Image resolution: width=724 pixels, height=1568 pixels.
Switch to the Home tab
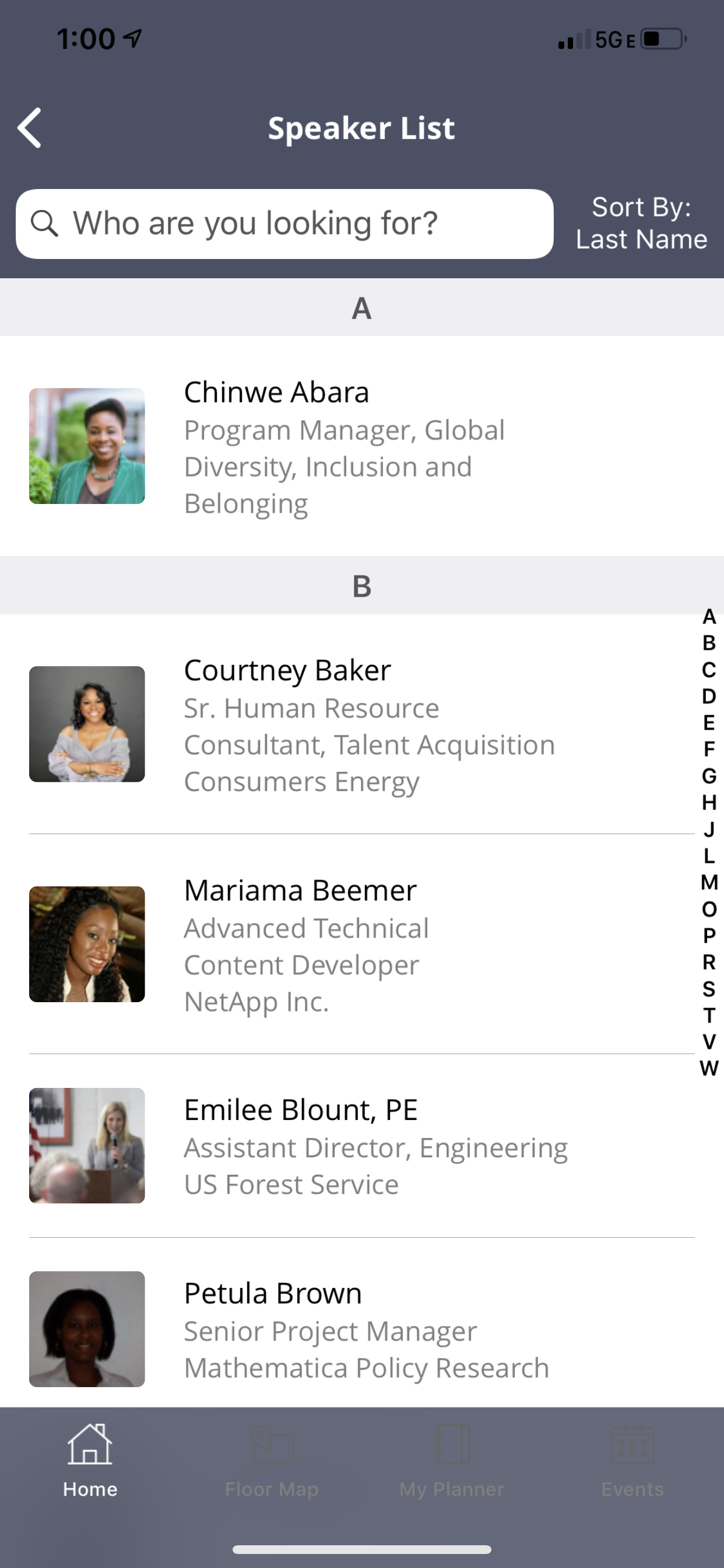tap(90, 1461)
